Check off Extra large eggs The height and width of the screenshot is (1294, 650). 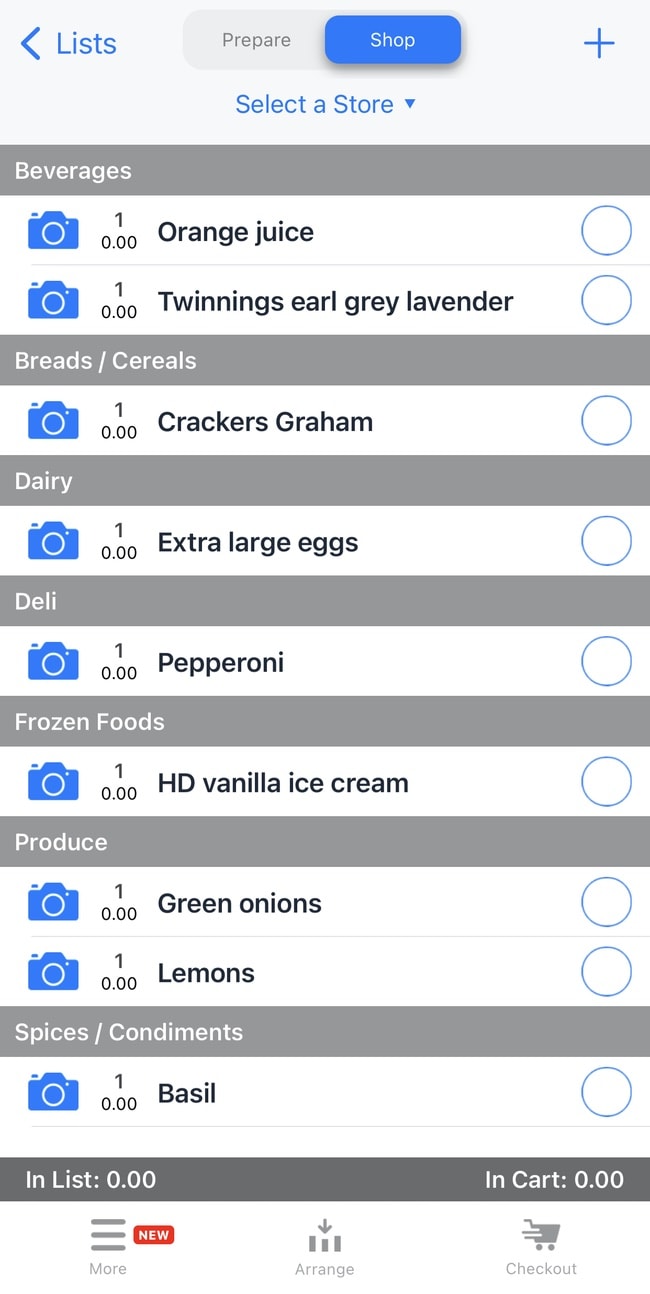(x=606, y=541)
